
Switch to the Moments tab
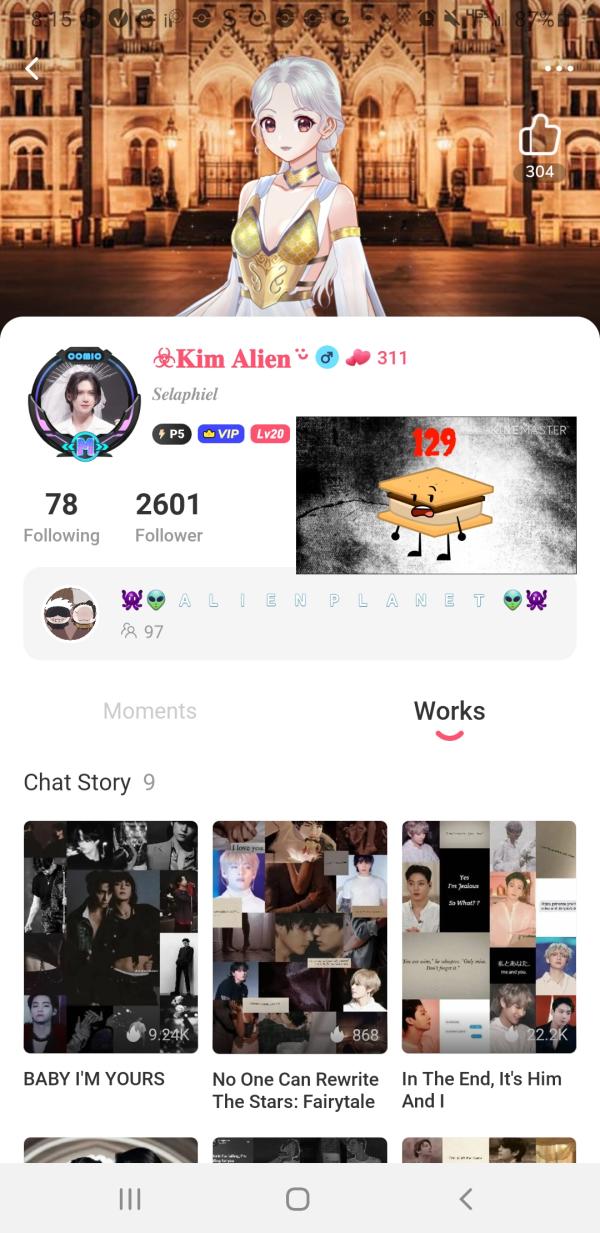(150, 711)
